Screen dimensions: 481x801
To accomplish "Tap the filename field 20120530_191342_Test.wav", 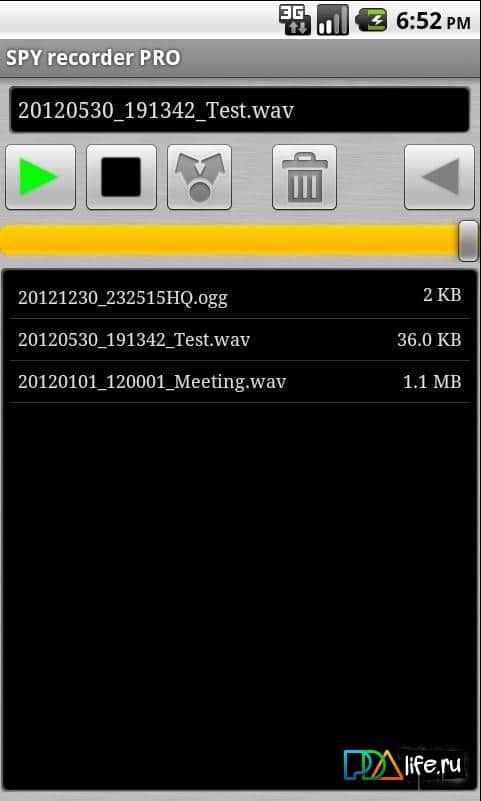I will [x=239, y=110].
